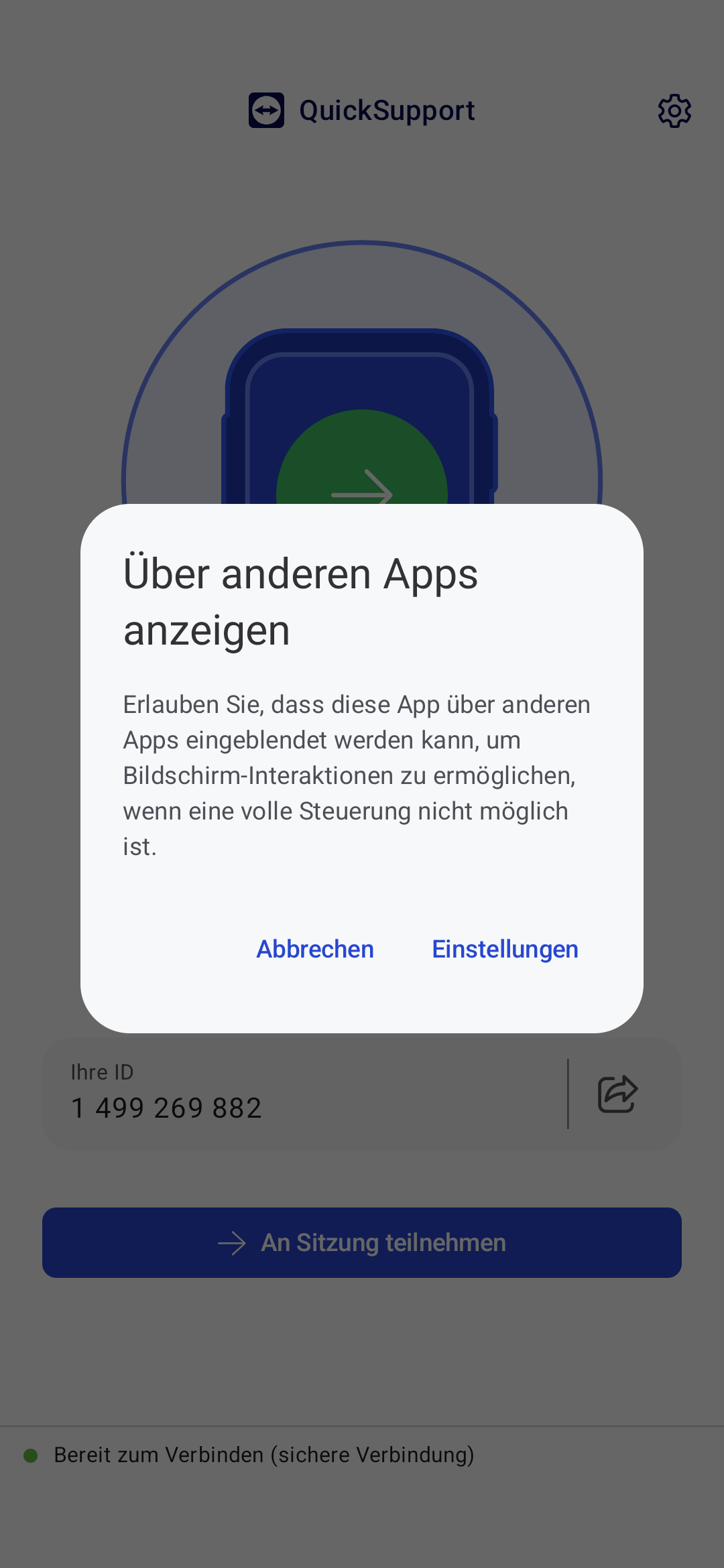Select the ID number 1 499 269 882

coord(166,1107)
